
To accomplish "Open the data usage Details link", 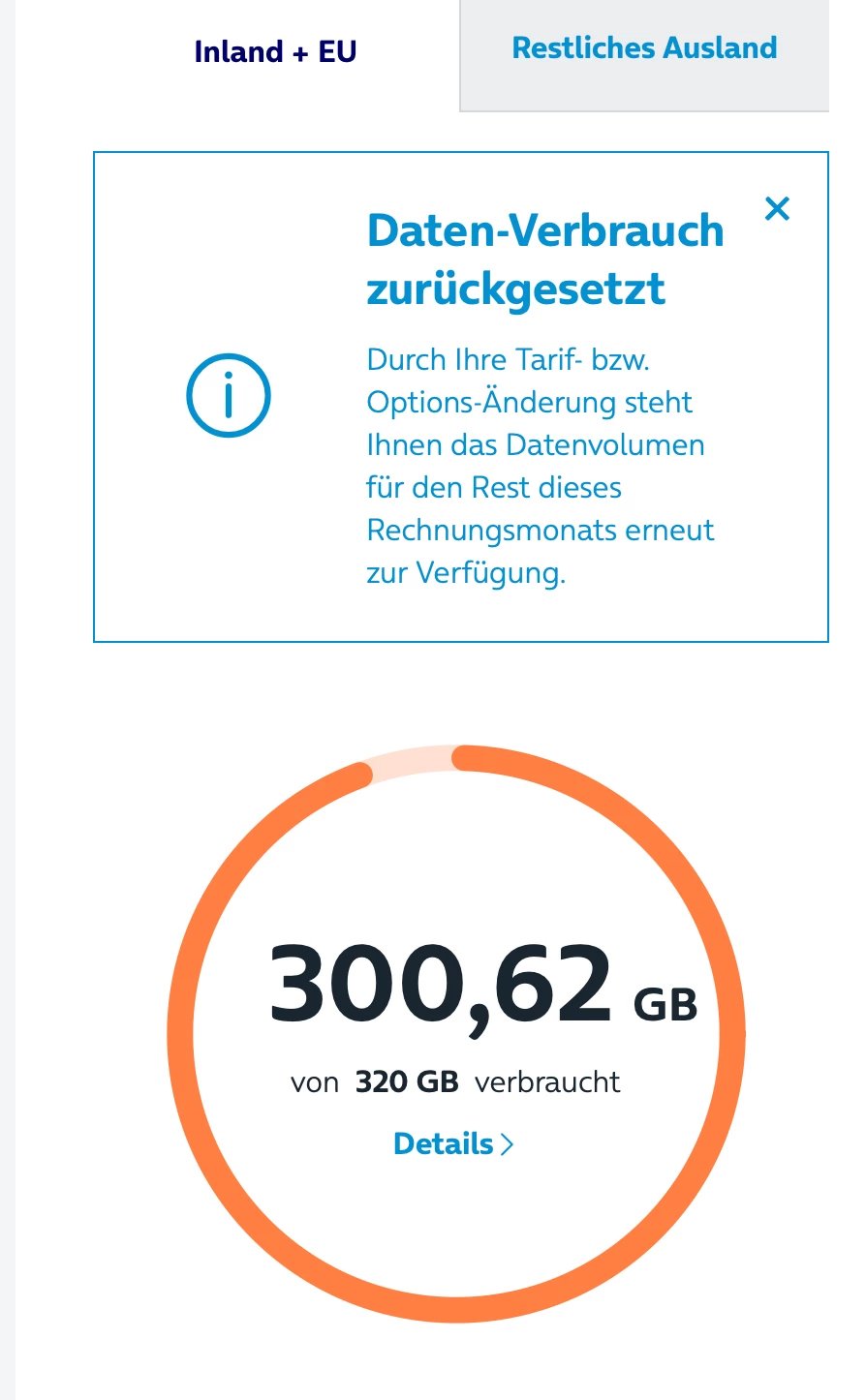I will 452,1143.
